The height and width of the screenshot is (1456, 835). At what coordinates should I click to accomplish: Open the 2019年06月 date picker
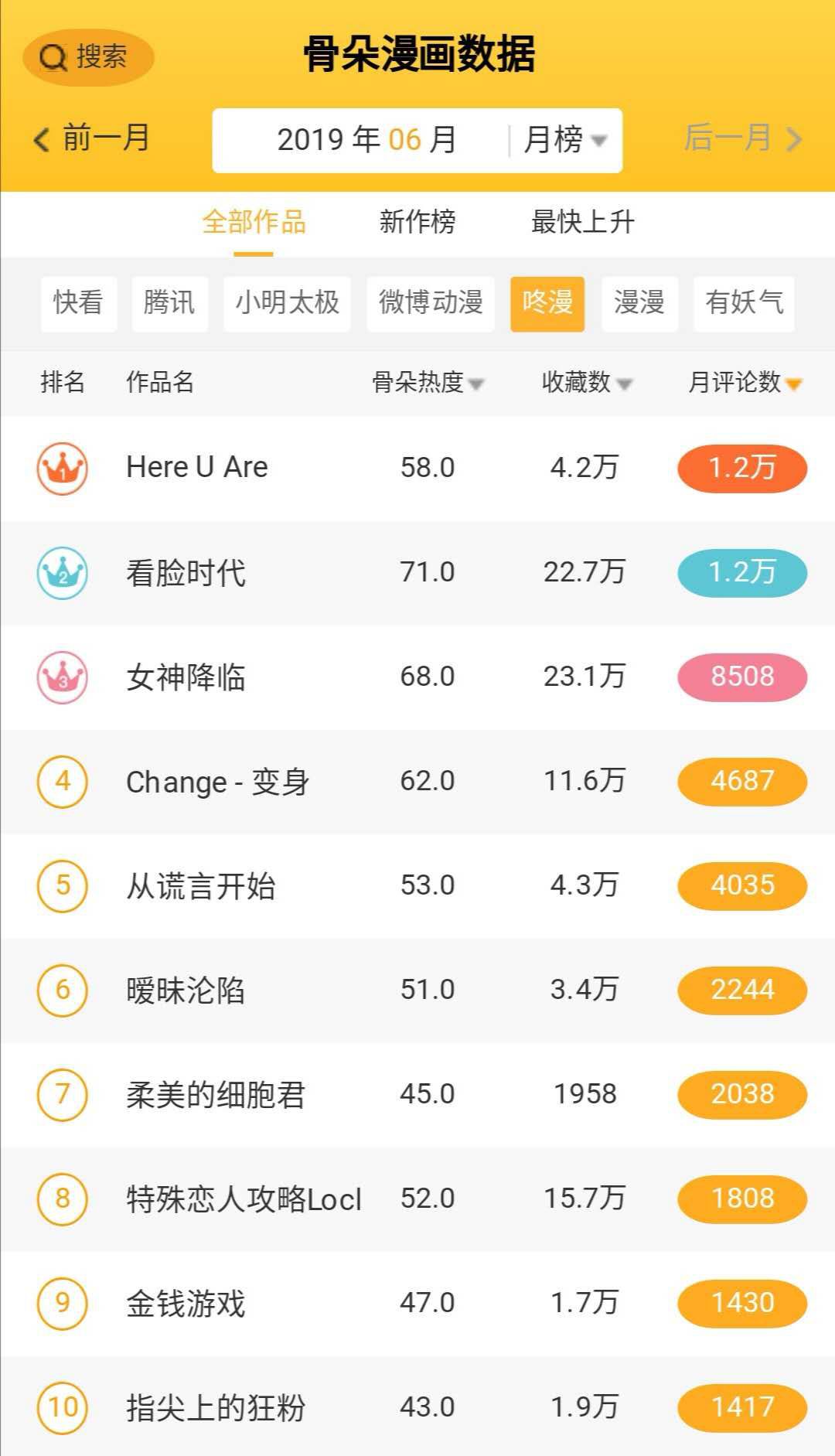(366, 140)
